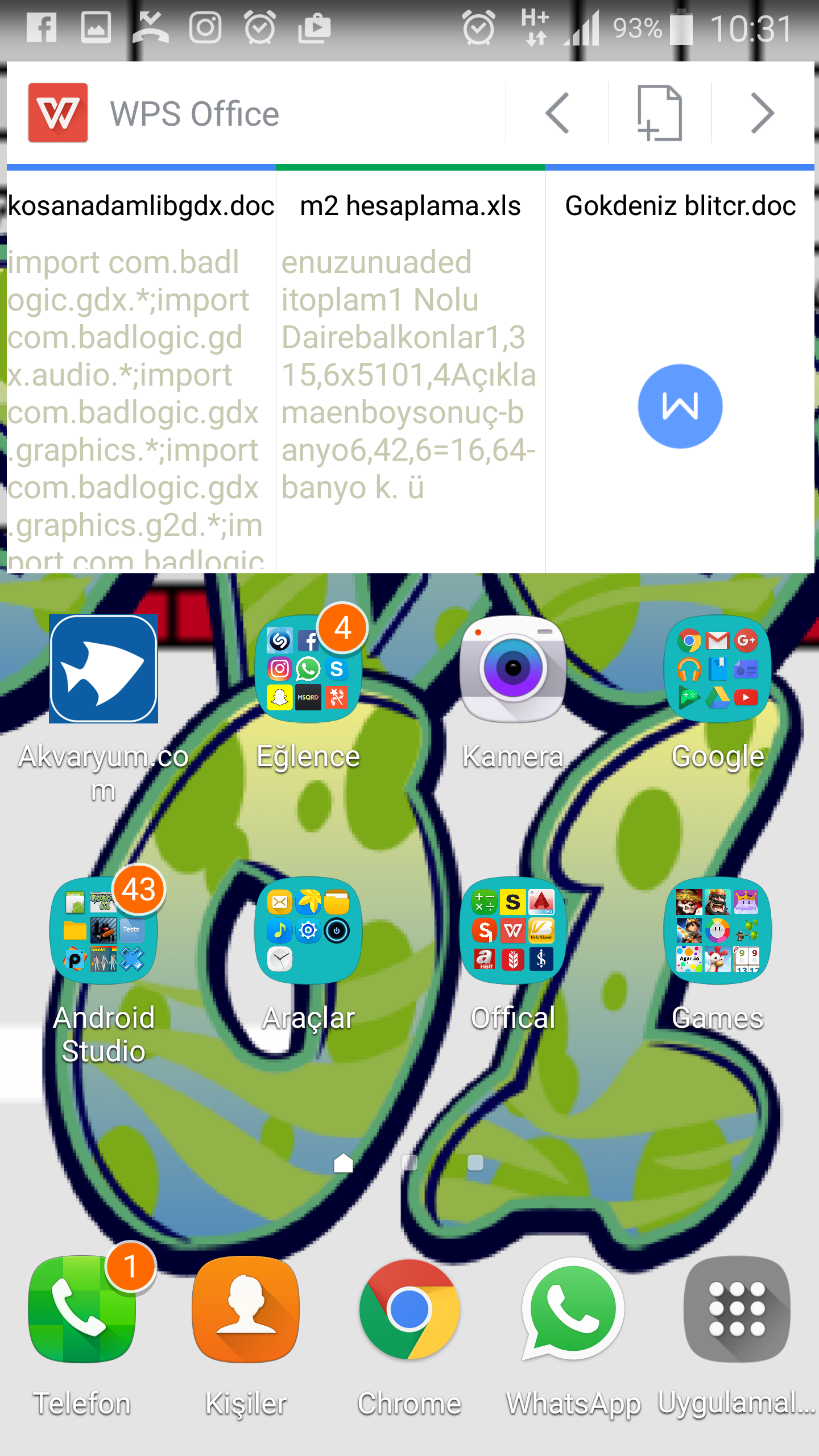Image resolution: width=819 pixels, height=1456 pixels.
Task: Open the Google folder
Action: pos(718,669)
